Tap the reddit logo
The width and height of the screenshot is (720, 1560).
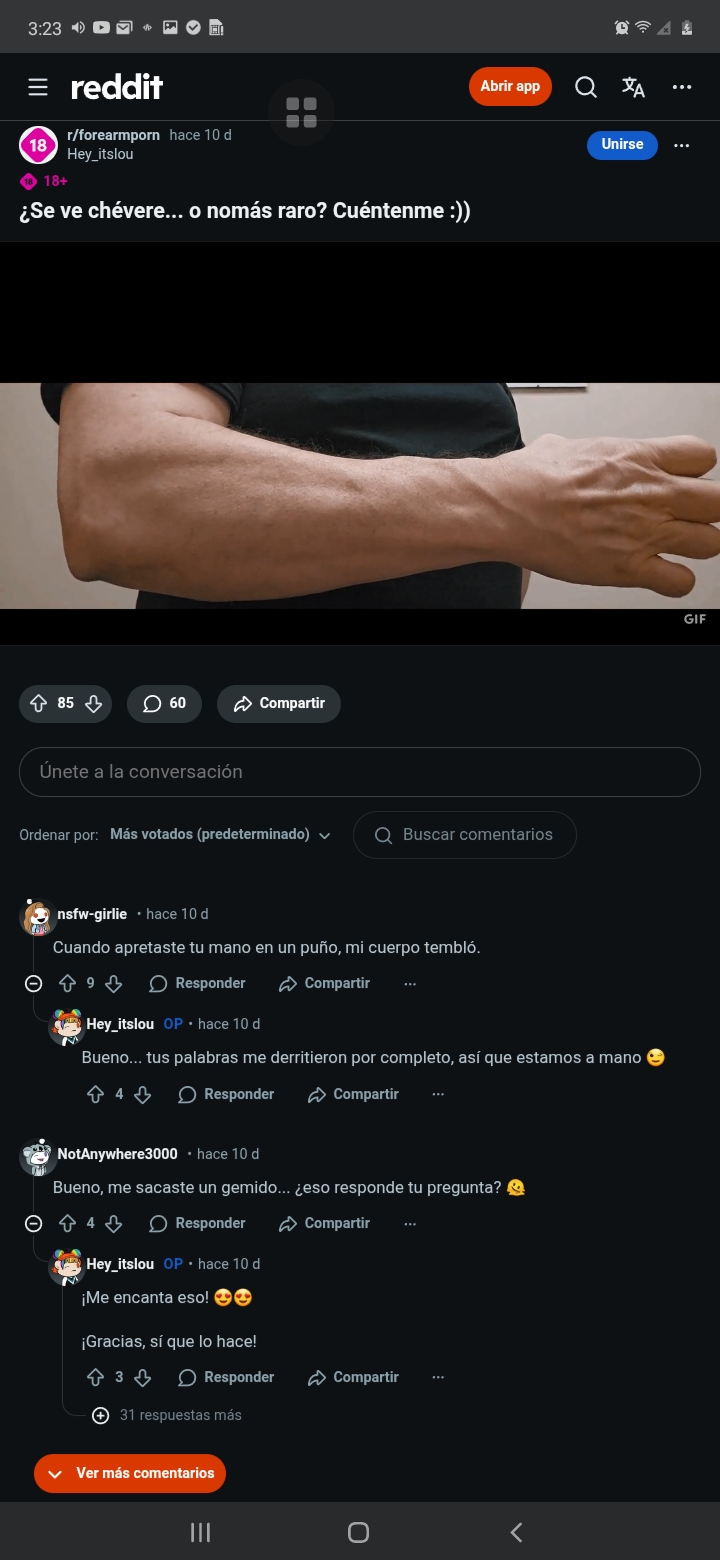(x=117, y=87)
